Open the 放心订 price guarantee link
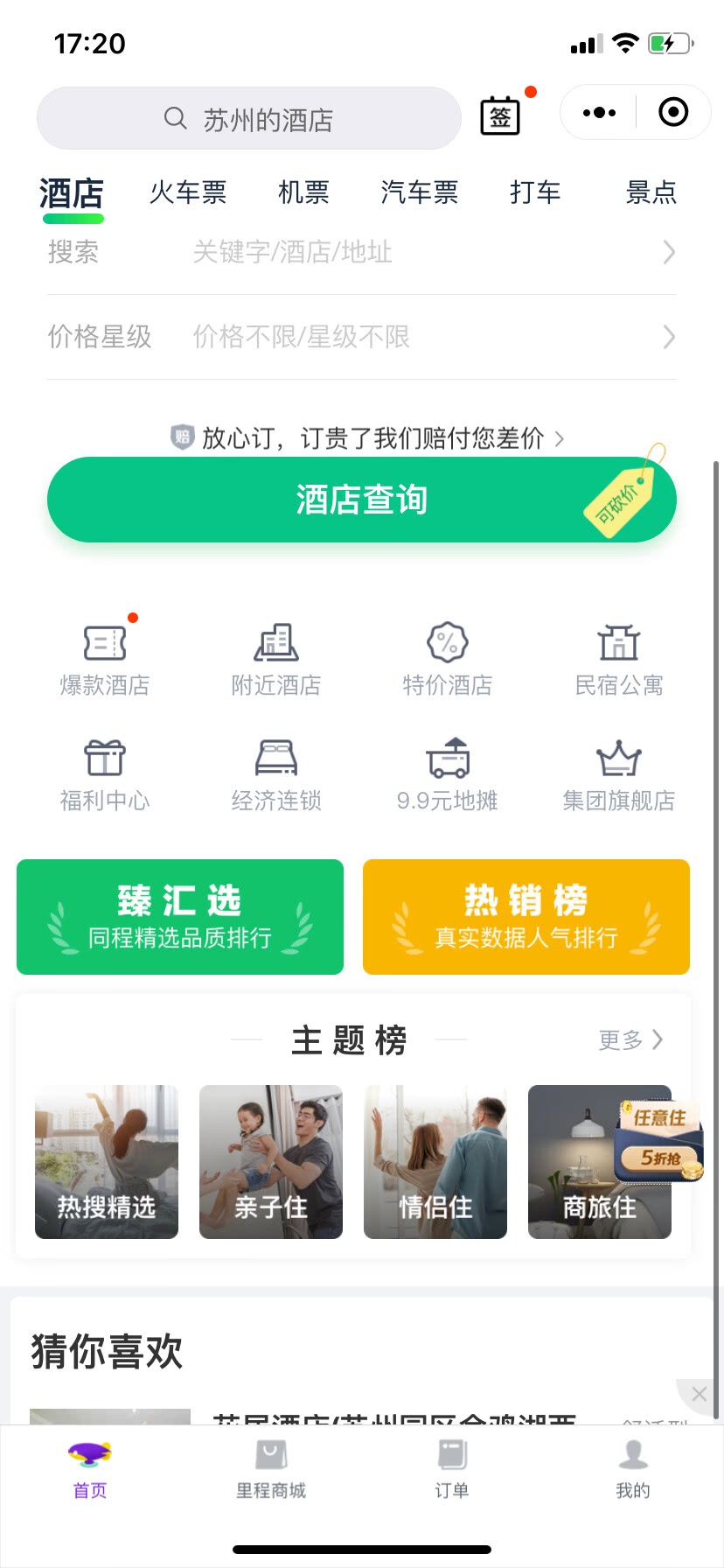This screenshot has width=724, height=1568. click(x=367, y=437)
